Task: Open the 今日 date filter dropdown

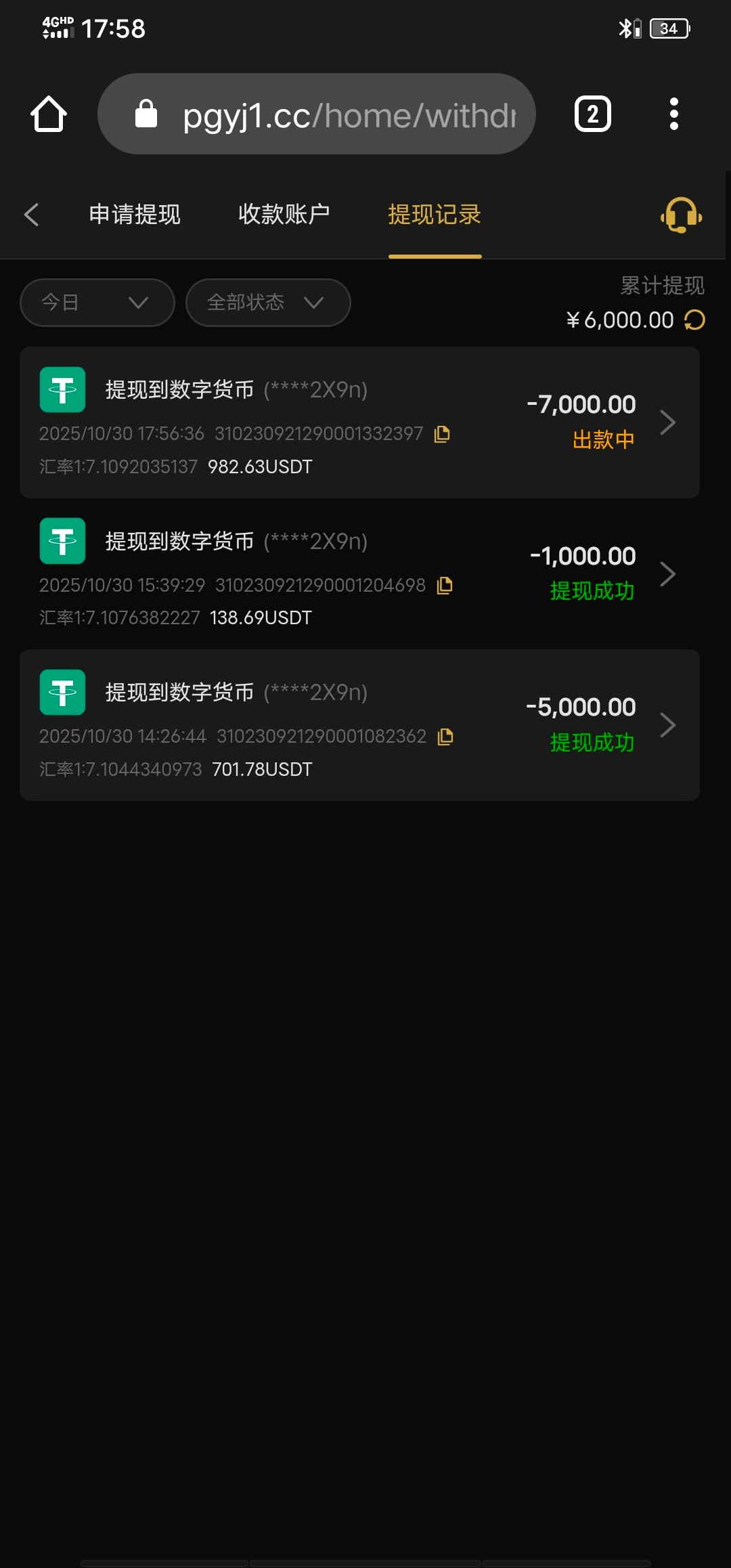Action: [x=96, y=303]
